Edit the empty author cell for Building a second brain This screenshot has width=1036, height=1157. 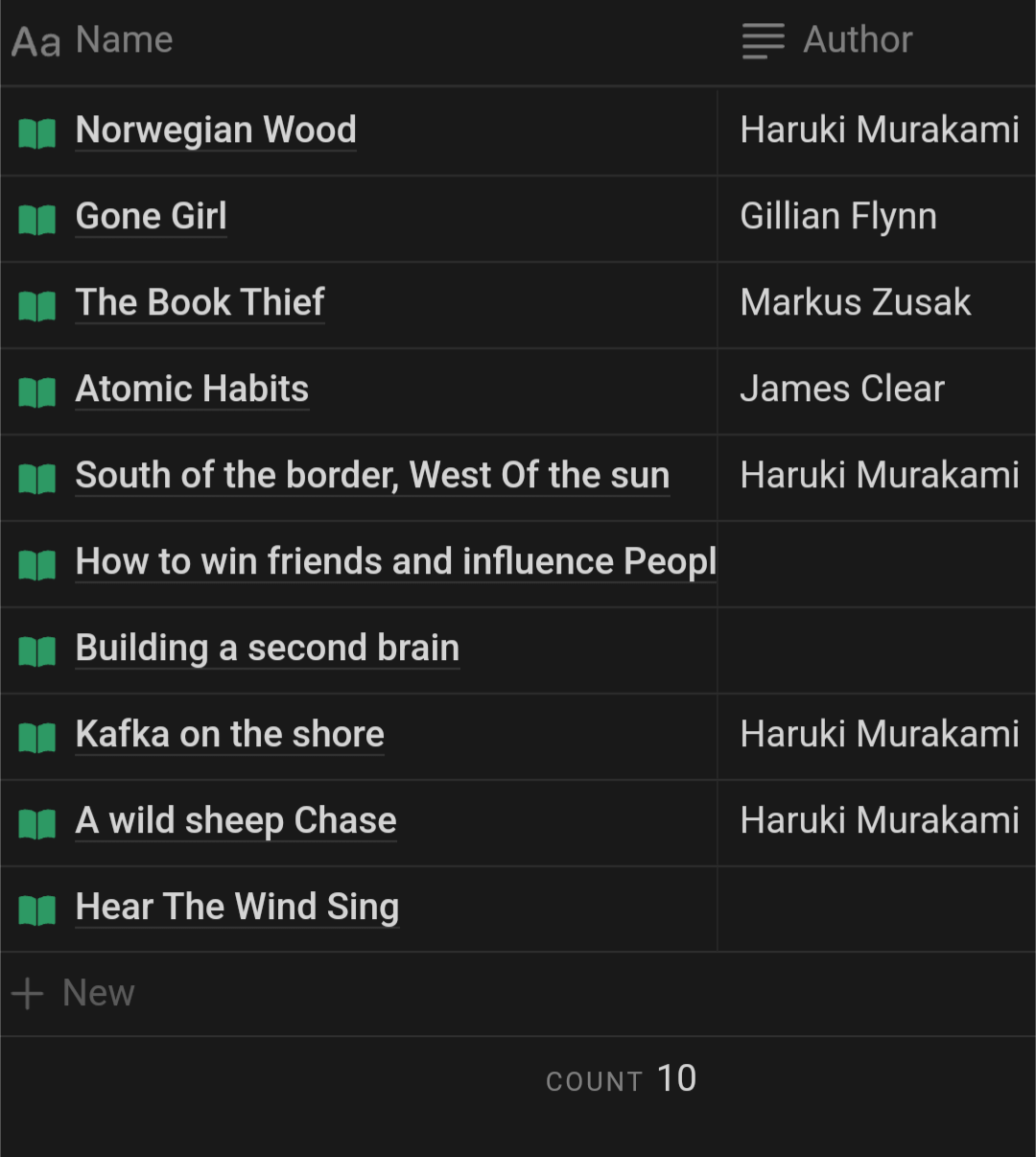click(876, 649)
